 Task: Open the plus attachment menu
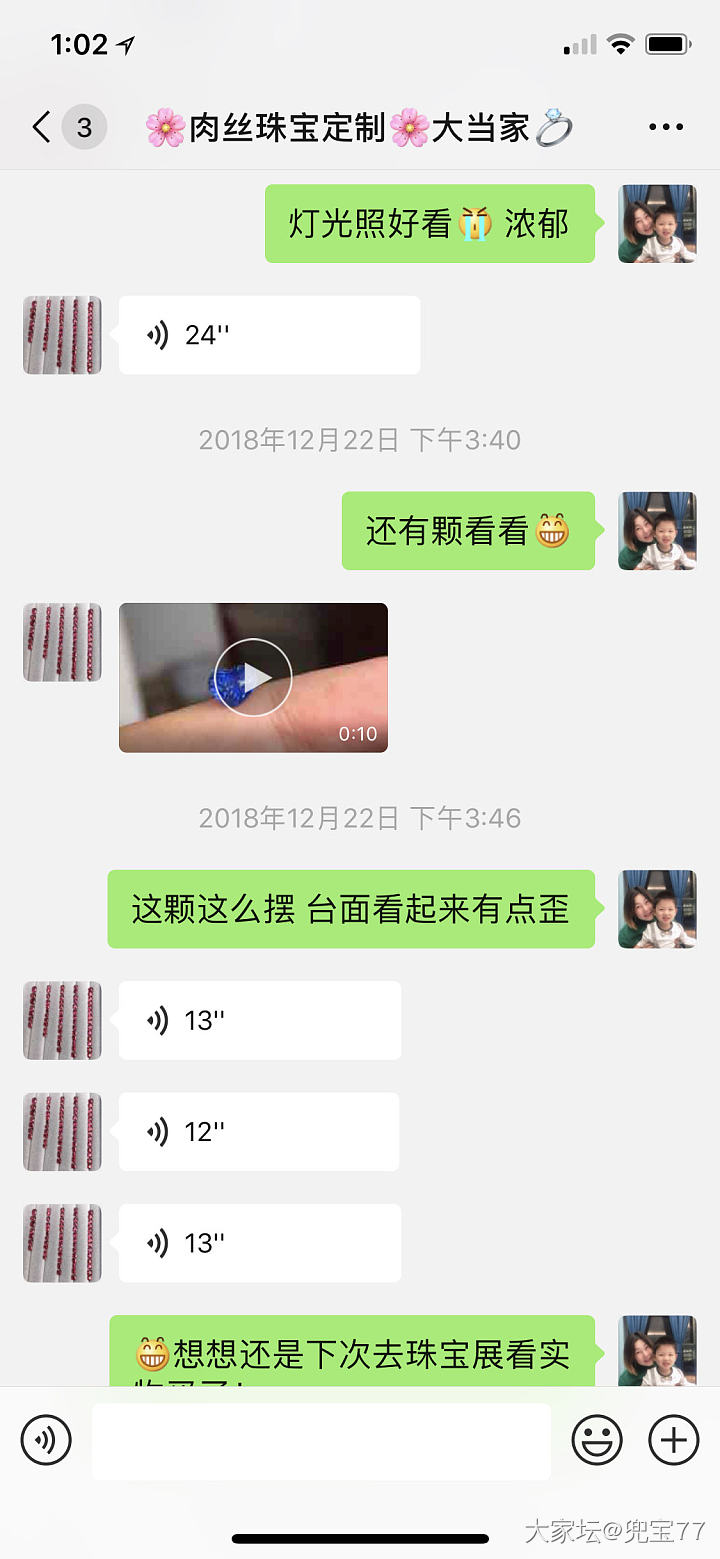point(674,1440)
